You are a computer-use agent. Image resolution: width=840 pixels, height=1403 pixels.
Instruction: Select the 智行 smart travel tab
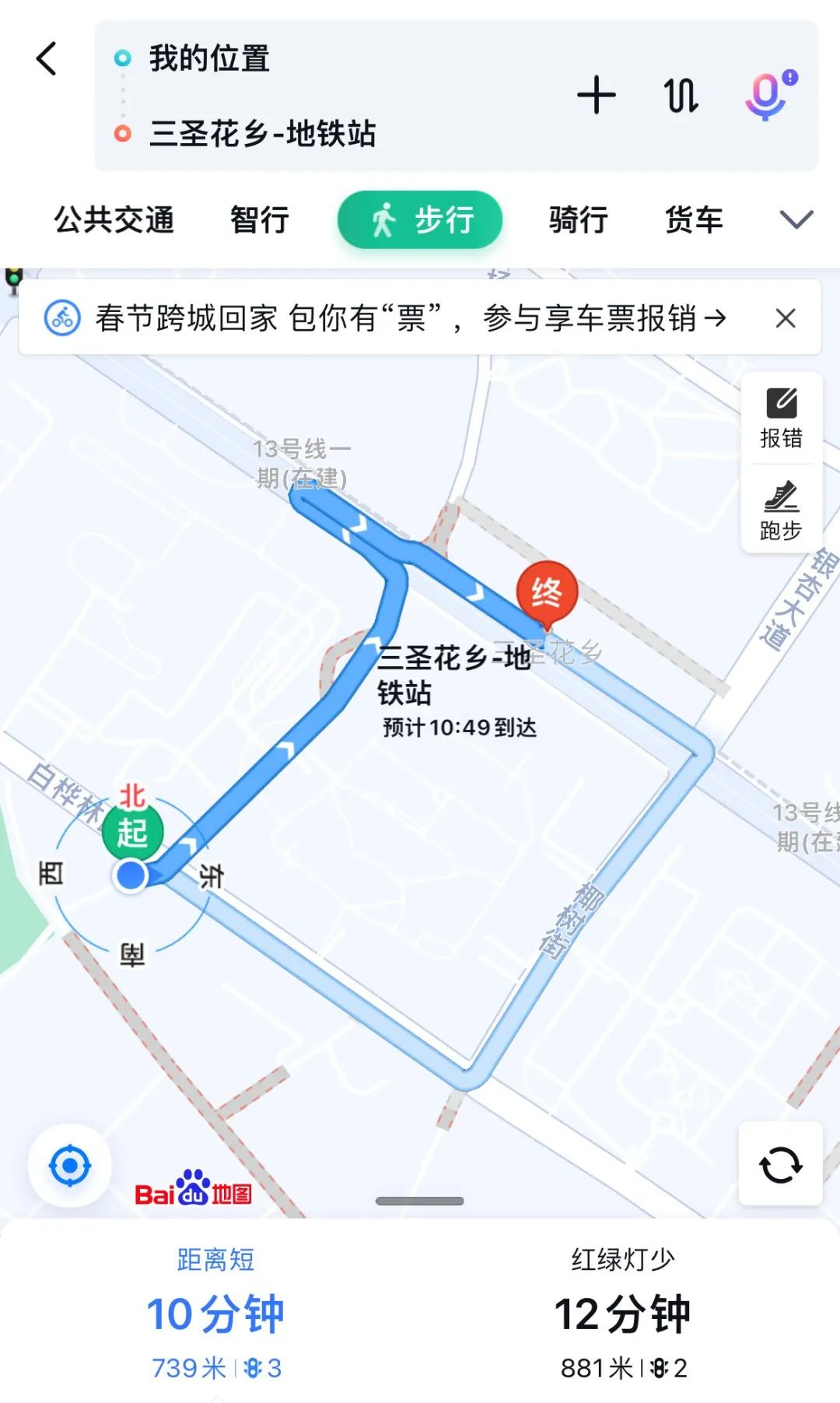258,220
